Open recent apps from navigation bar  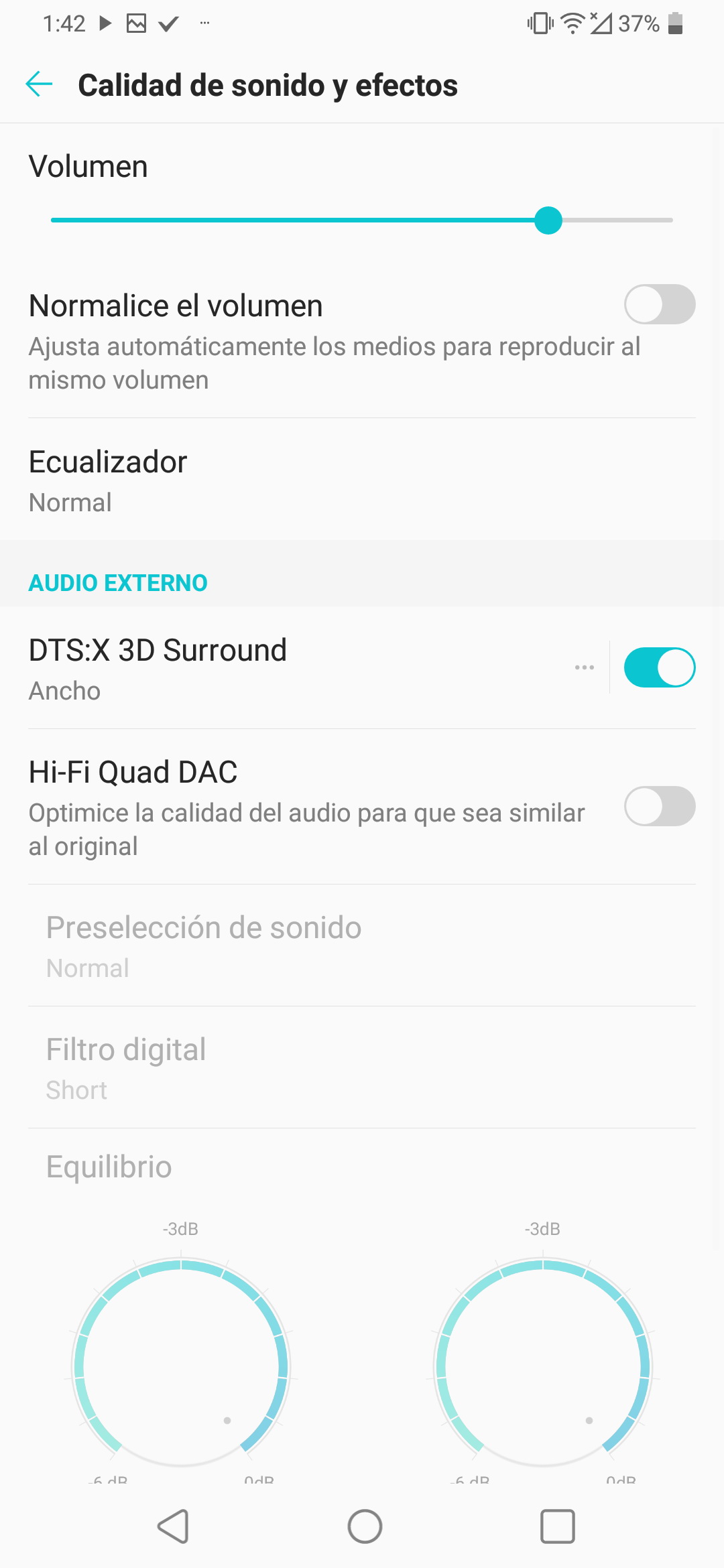point(558,1526)
